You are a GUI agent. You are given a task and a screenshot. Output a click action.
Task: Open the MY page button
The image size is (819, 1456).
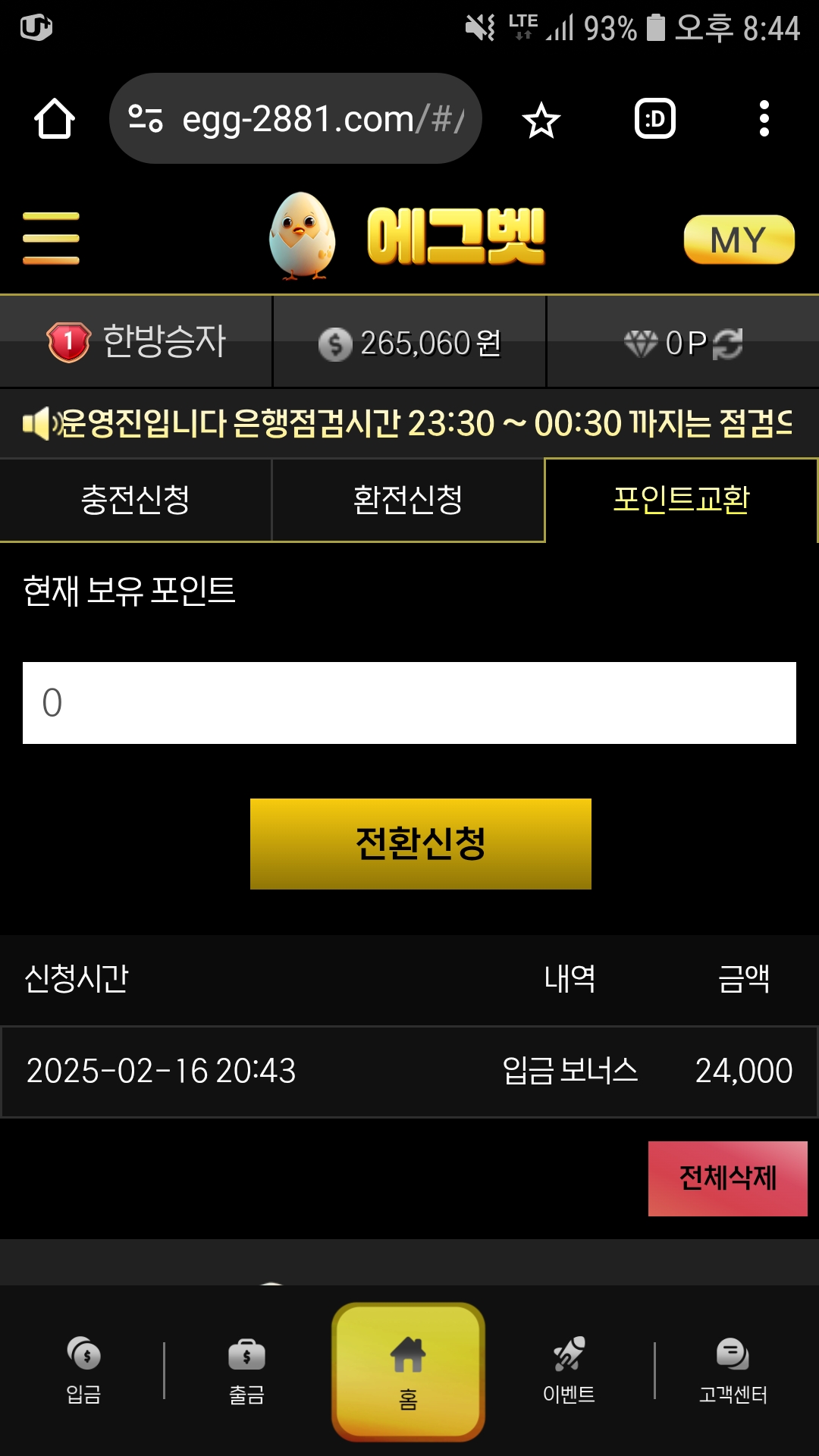click(x=739, y=240)
